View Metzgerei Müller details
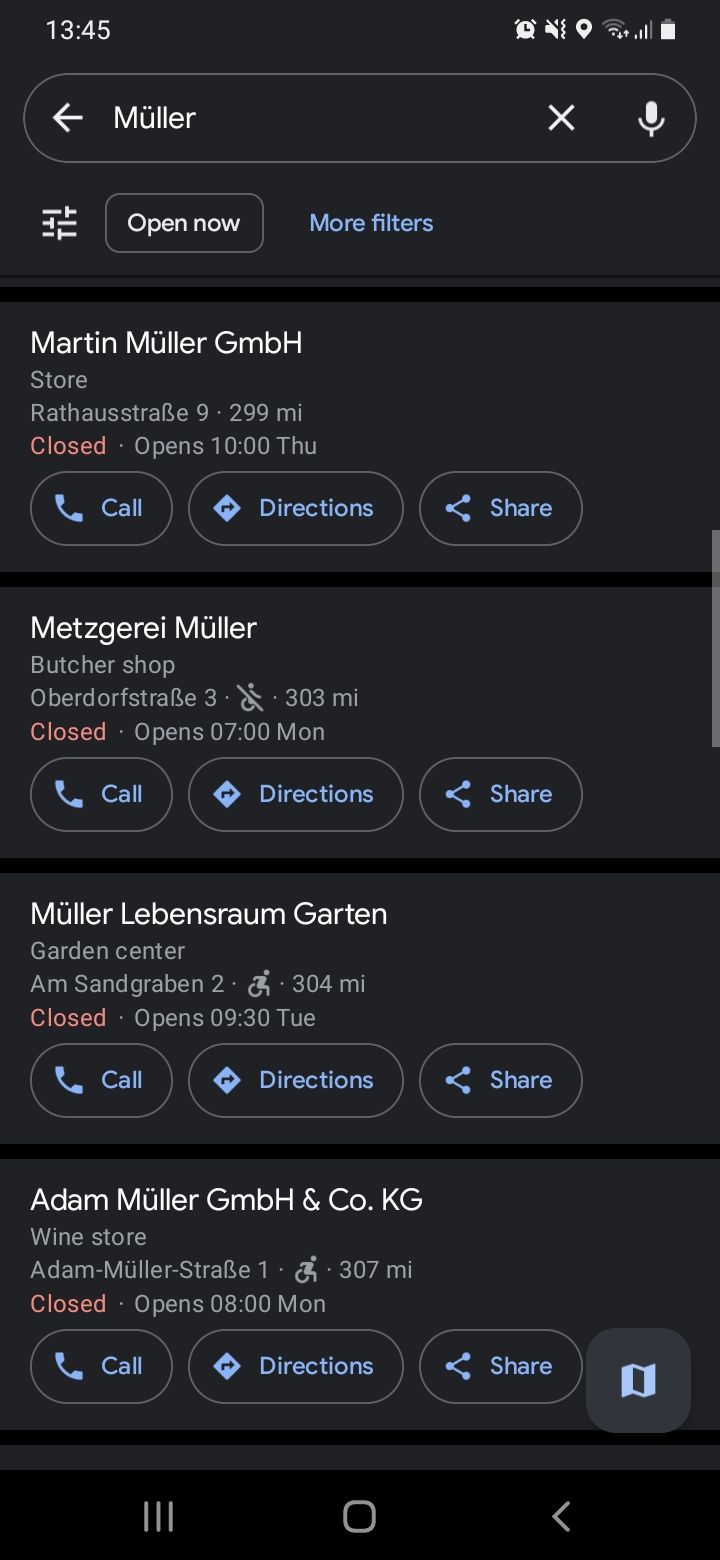720x1560 pixels. [144, 628]
